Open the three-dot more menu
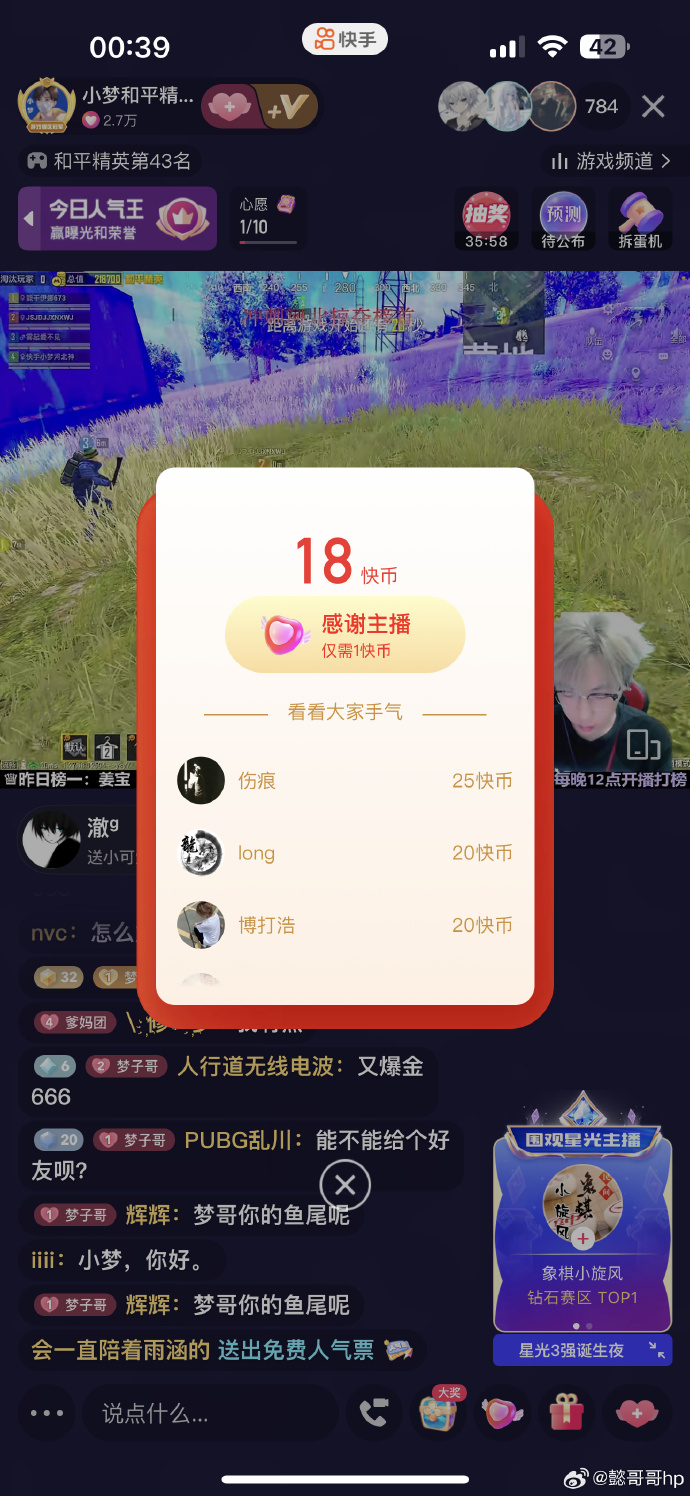Screen dimensions: 690x1496 (x=47, y=1413)
